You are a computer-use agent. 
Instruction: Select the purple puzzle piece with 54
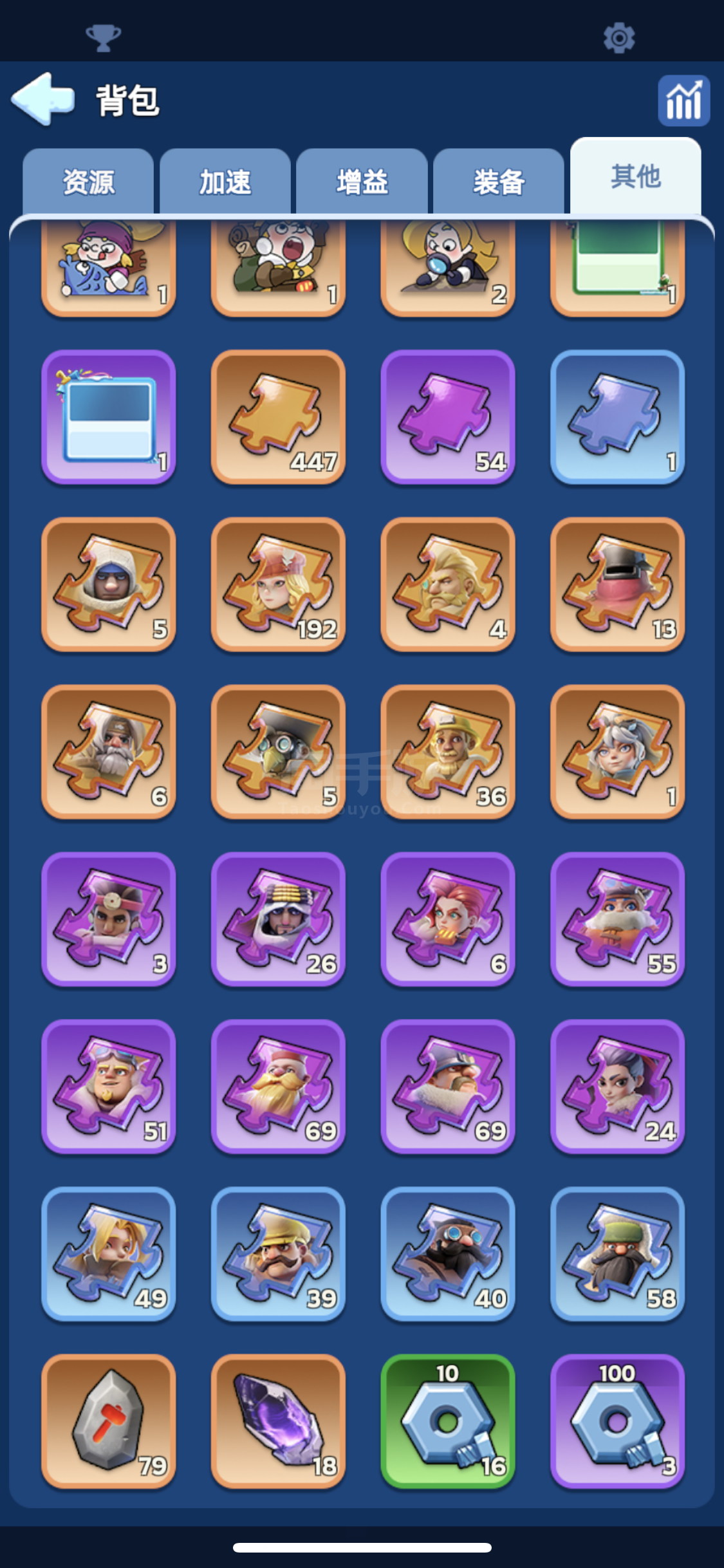447,417
